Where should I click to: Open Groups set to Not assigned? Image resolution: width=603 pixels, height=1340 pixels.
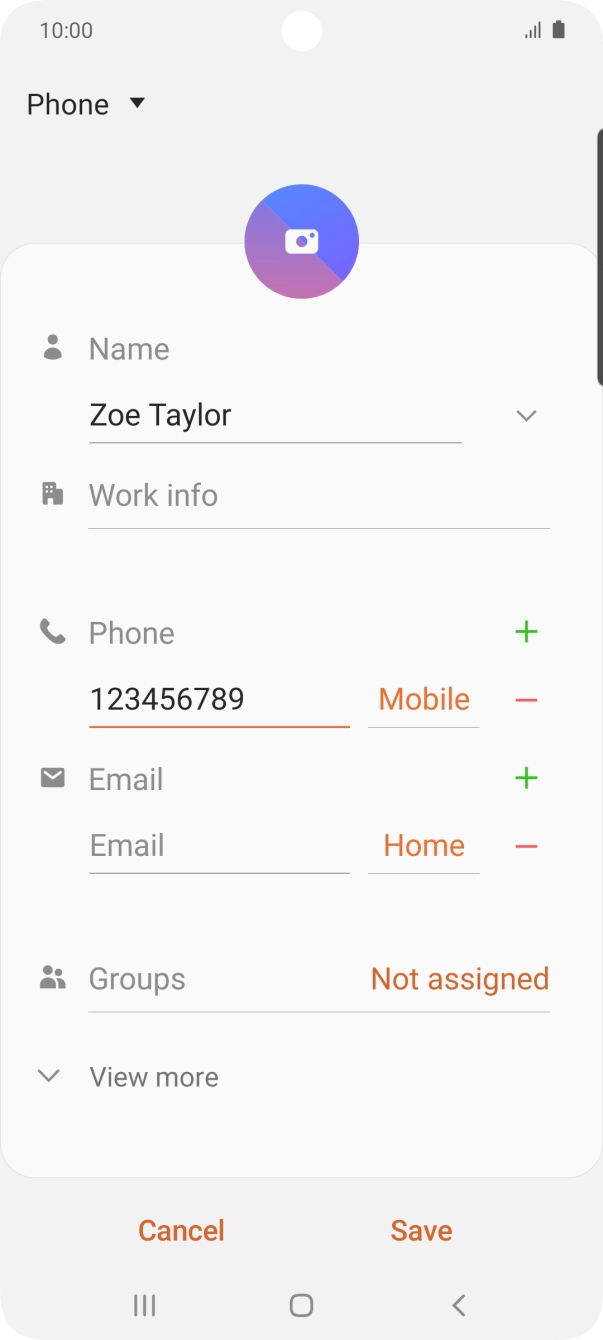click(x=319, y=979)
